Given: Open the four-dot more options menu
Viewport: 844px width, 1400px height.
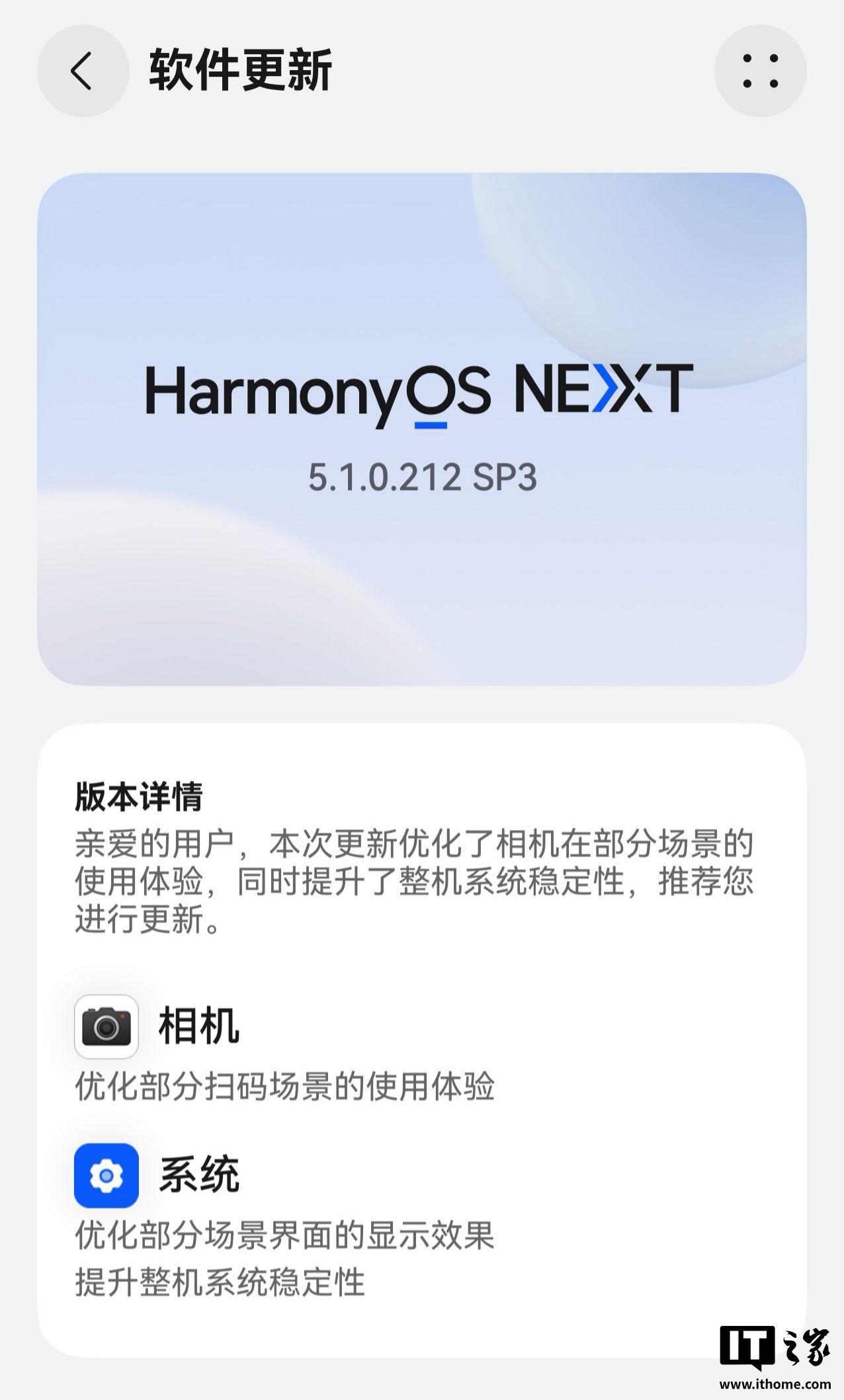Looking at the screenshot, I should point(760,71).
